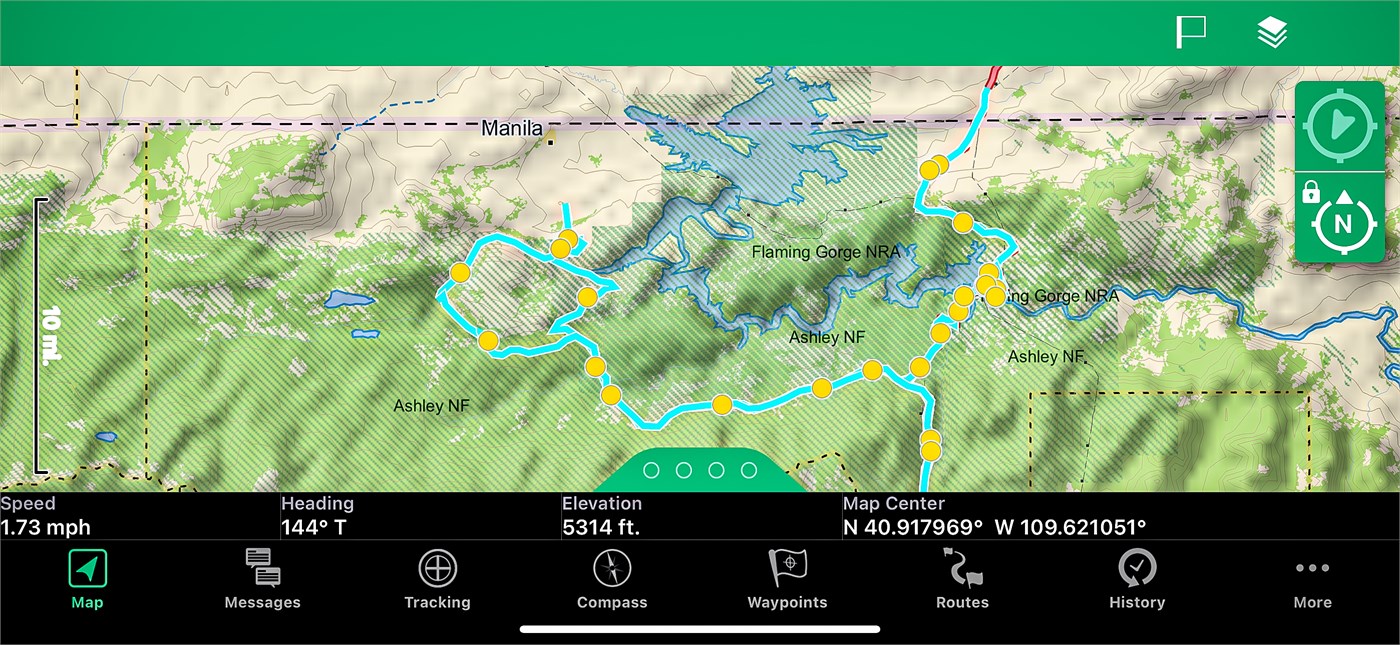Open the More tab

1312,580
